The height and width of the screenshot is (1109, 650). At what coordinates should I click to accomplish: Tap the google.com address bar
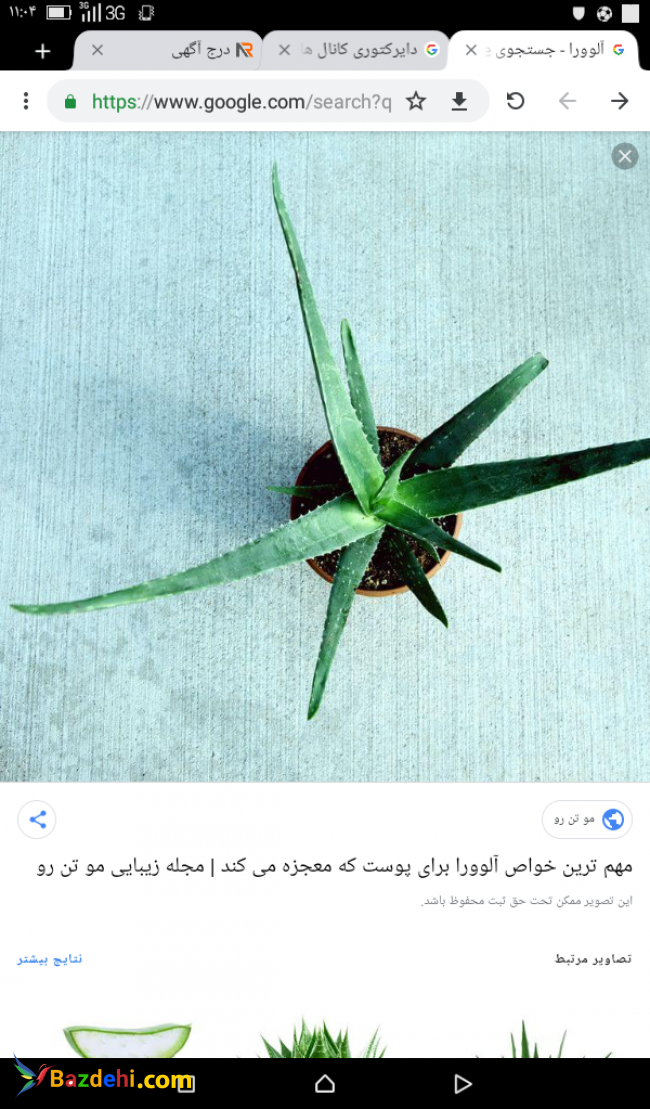pyautogui.click(x=240, y=101)
